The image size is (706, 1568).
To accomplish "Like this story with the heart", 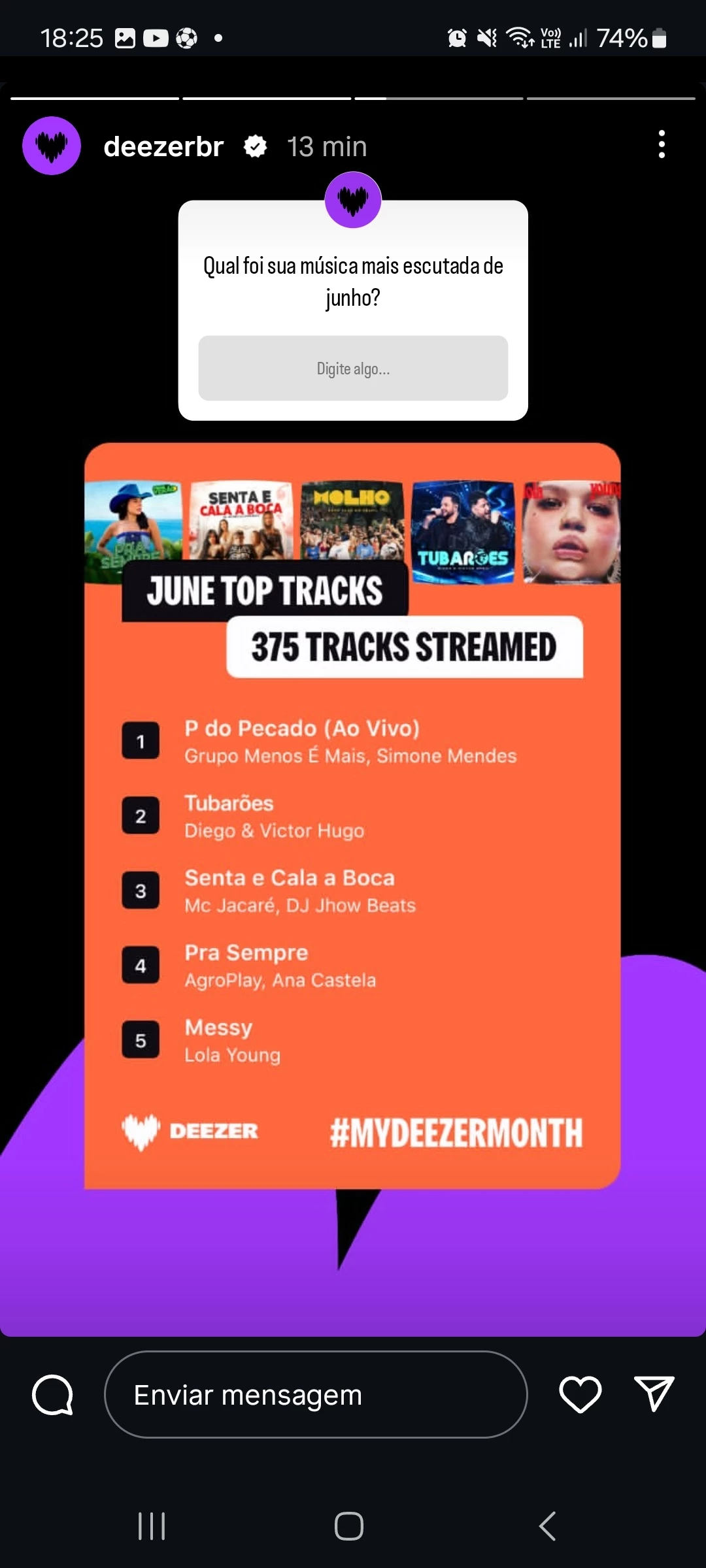I will (580, 1394).
